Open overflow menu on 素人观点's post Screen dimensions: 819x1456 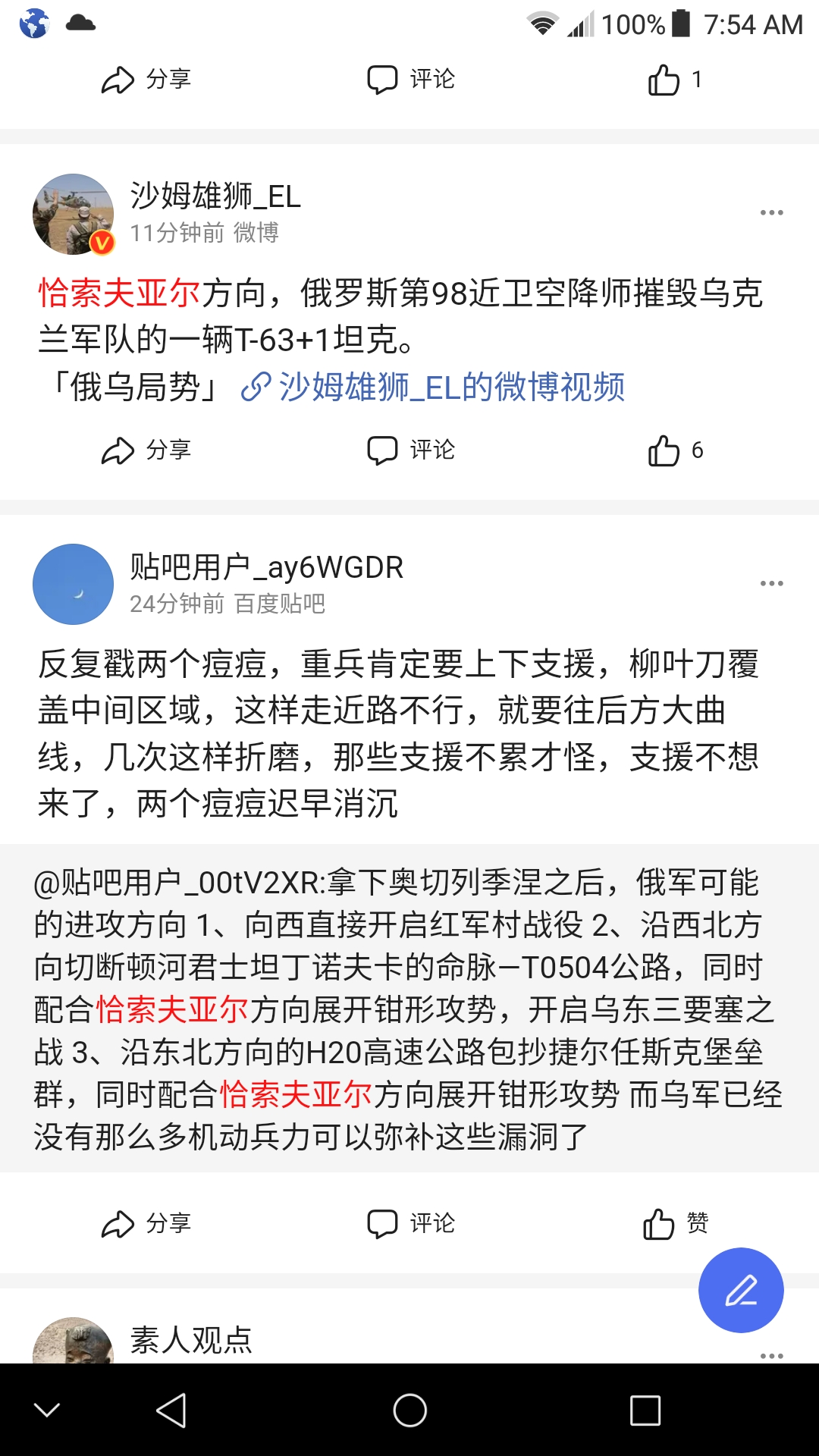771,1355
